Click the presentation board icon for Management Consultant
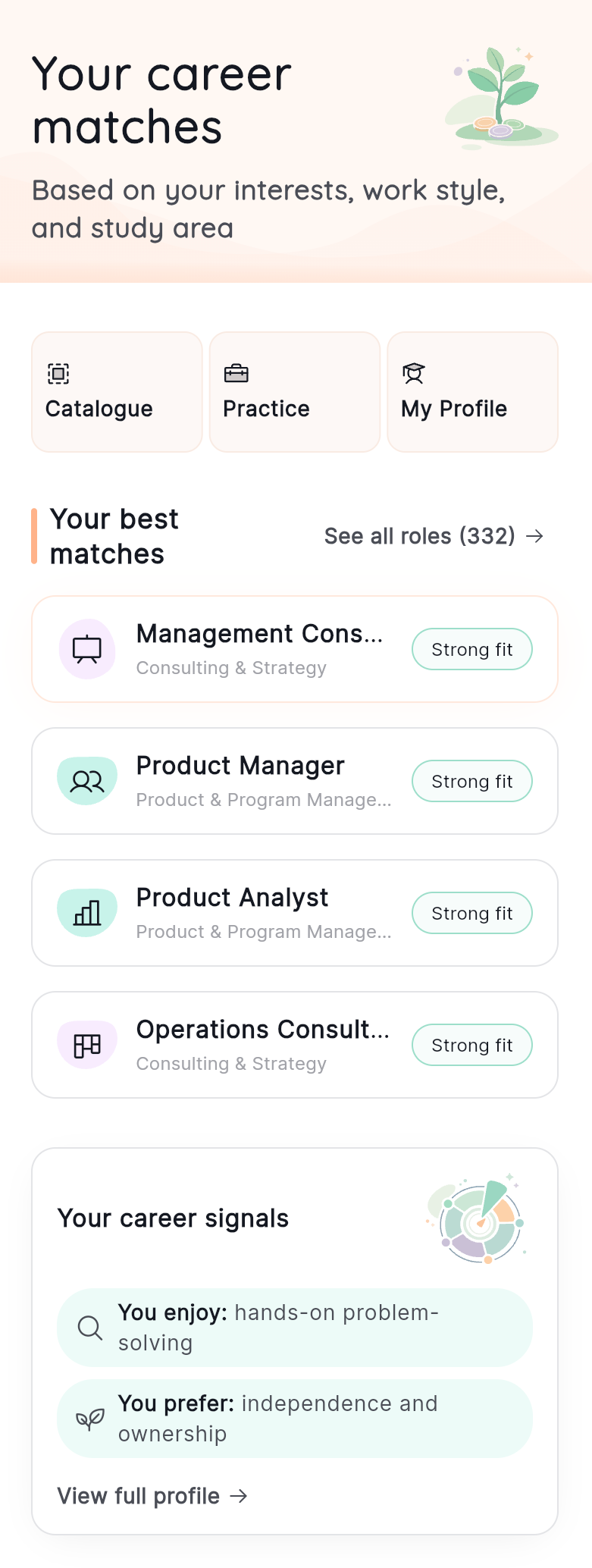This screenshot has width=592, height=1568. coord(86,649)
